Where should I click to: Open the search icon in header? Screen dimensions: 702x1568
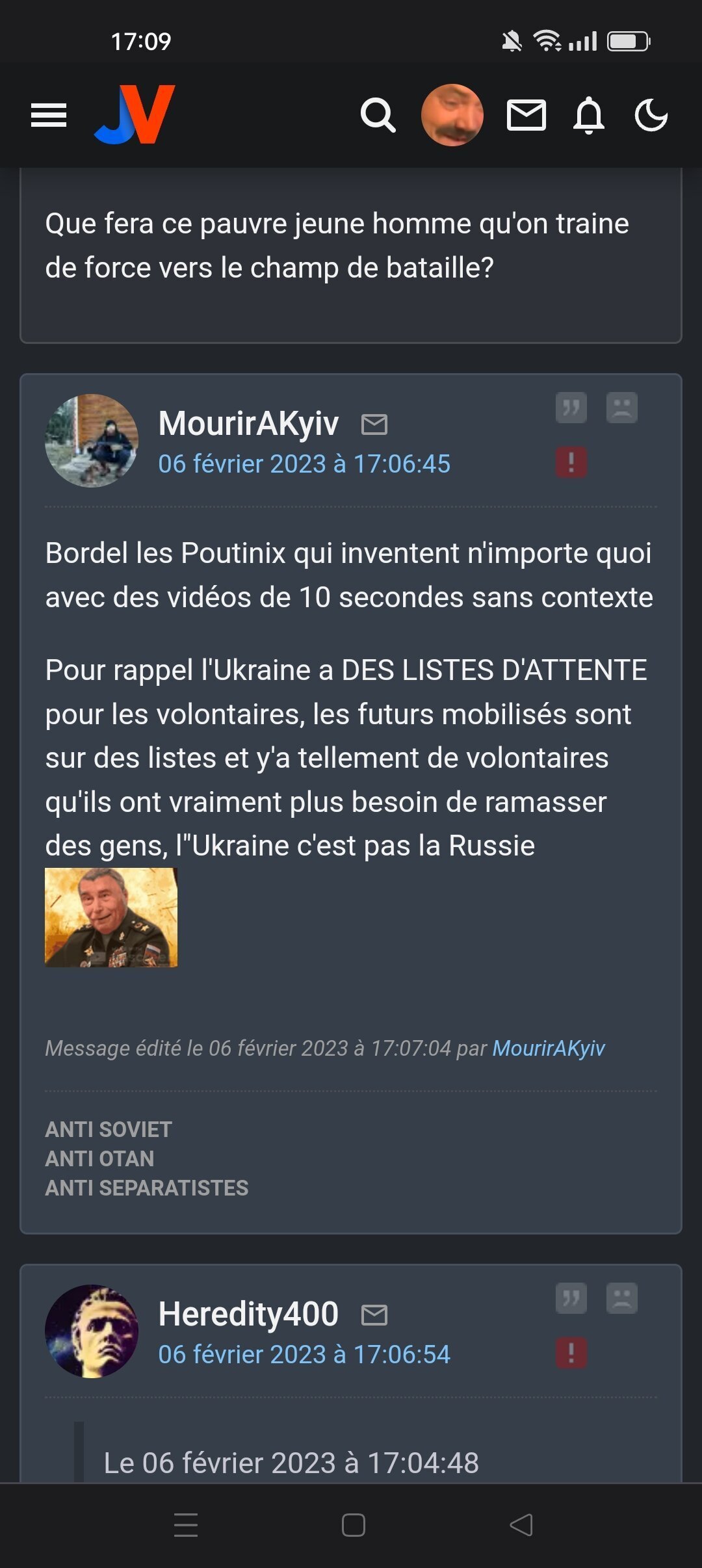[378, 116]
